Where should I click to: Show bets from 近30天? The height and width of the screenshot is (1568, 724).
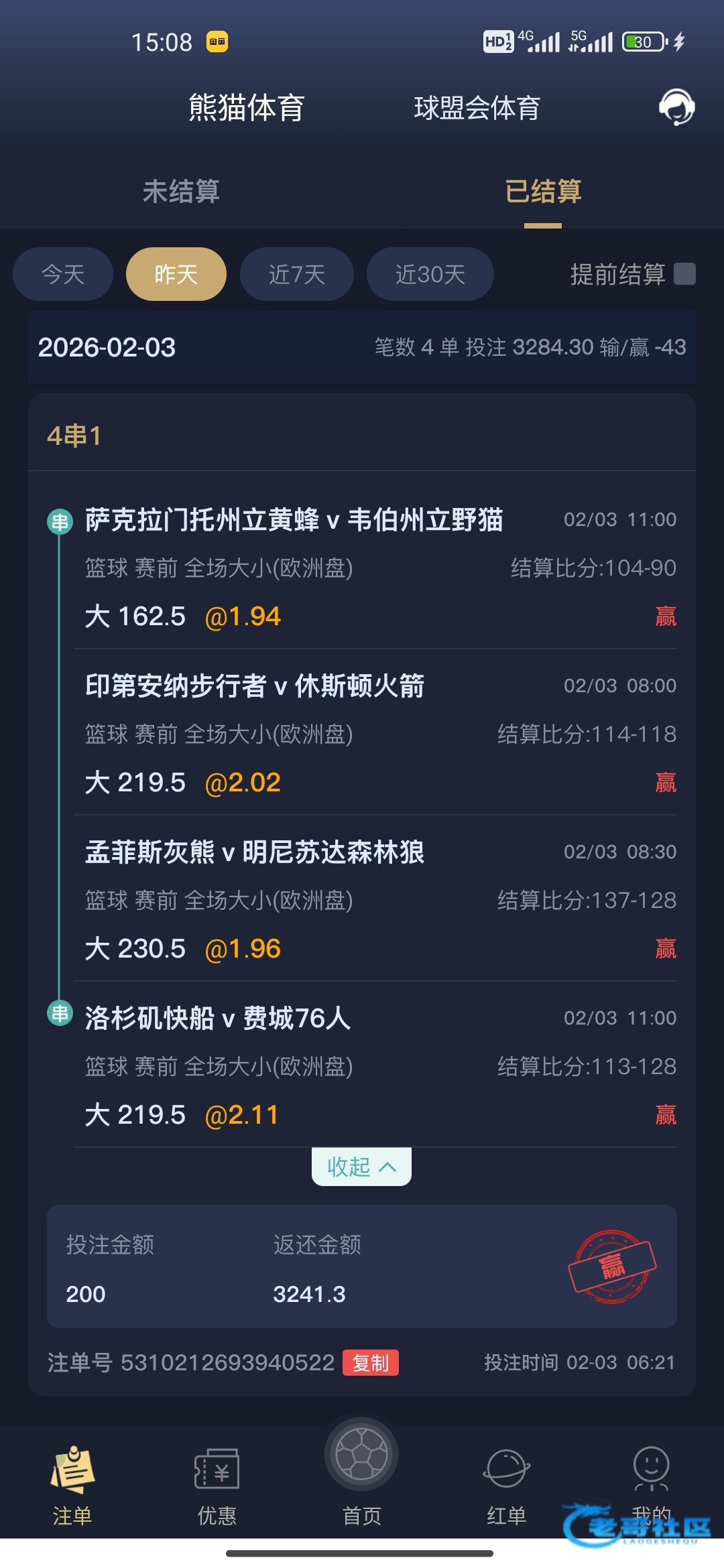[430, 274]
